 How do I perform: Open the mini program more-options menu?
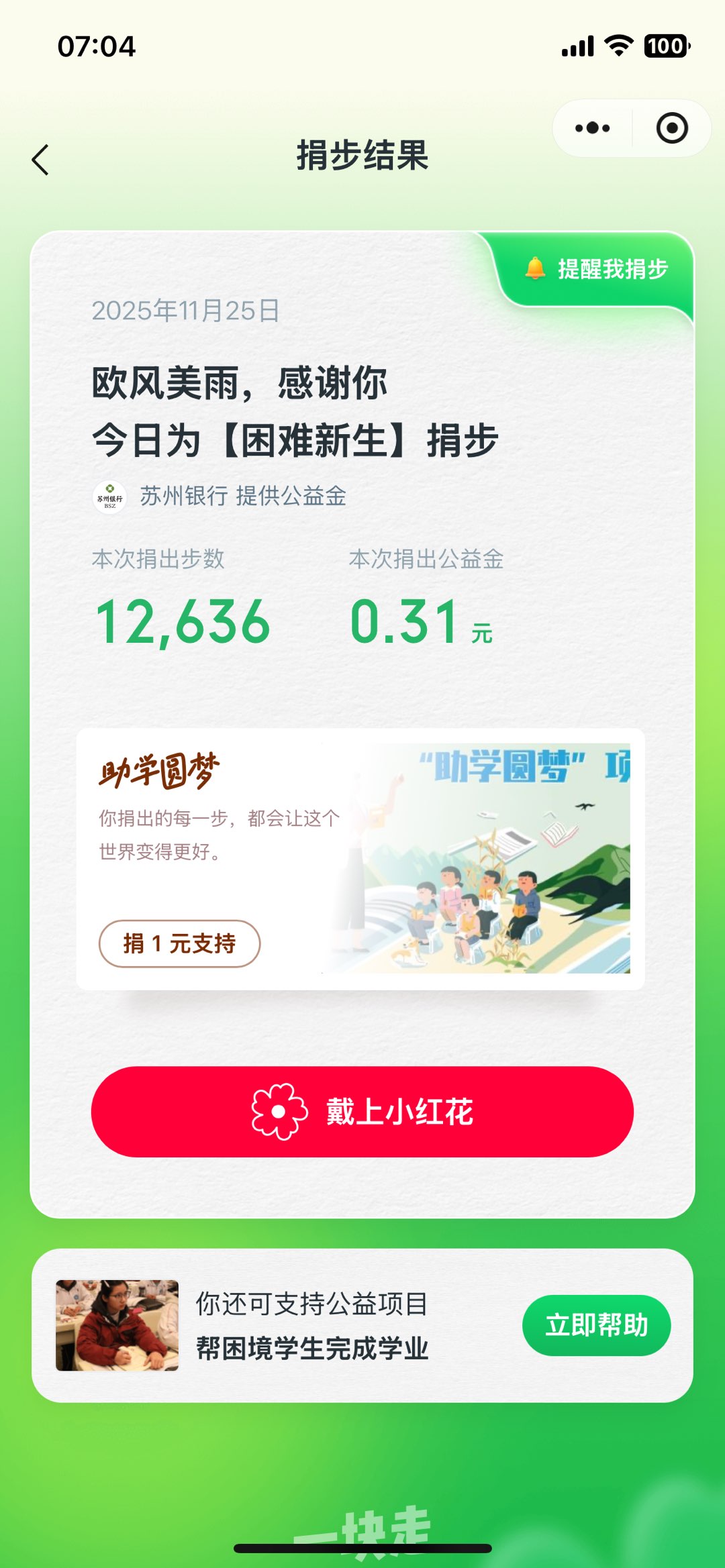[x=592, y=128]
